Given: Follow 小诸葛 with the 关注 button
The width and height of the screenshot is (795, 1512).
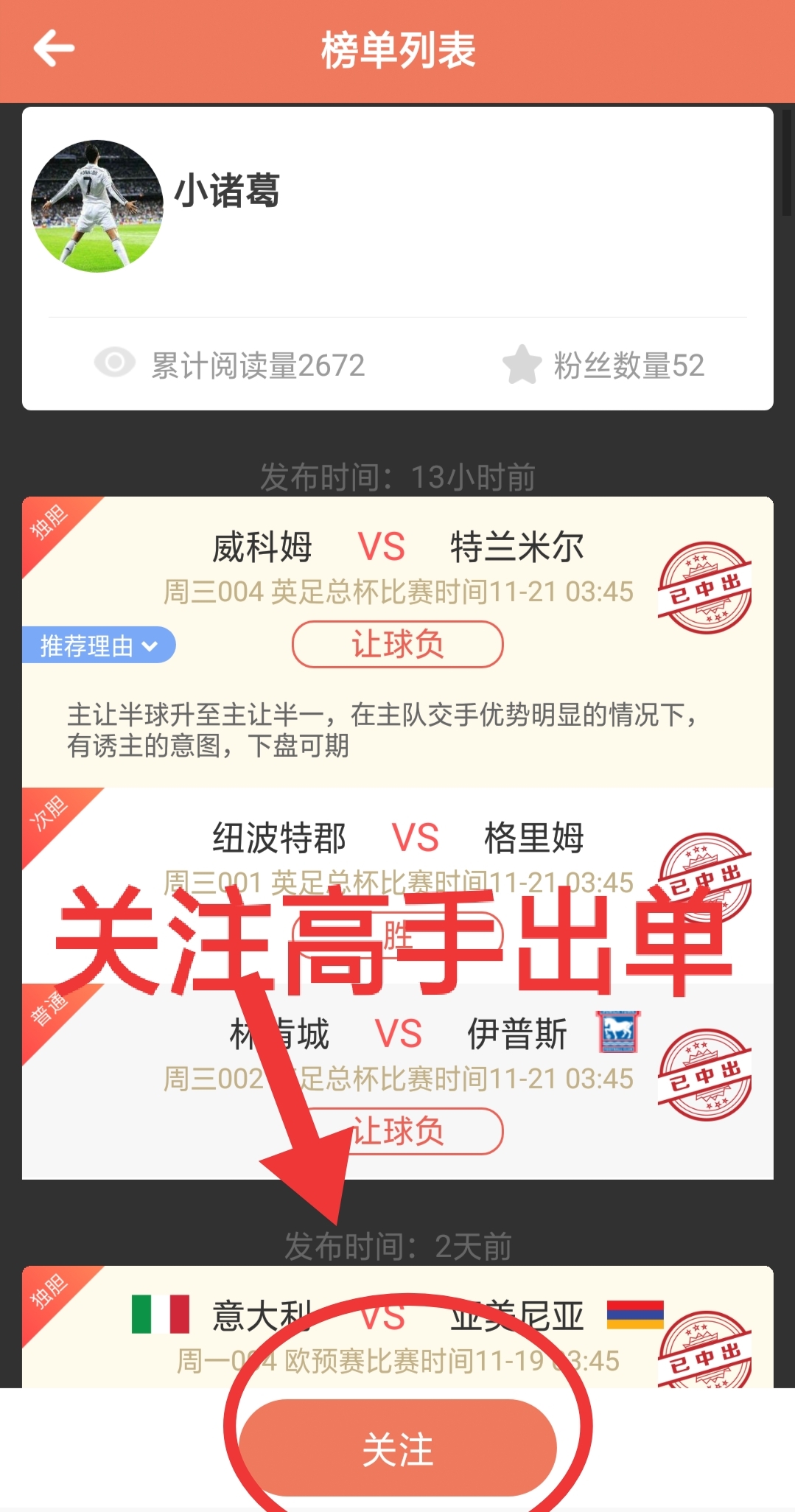Looking at the screenshot, I should (397, 1448).
